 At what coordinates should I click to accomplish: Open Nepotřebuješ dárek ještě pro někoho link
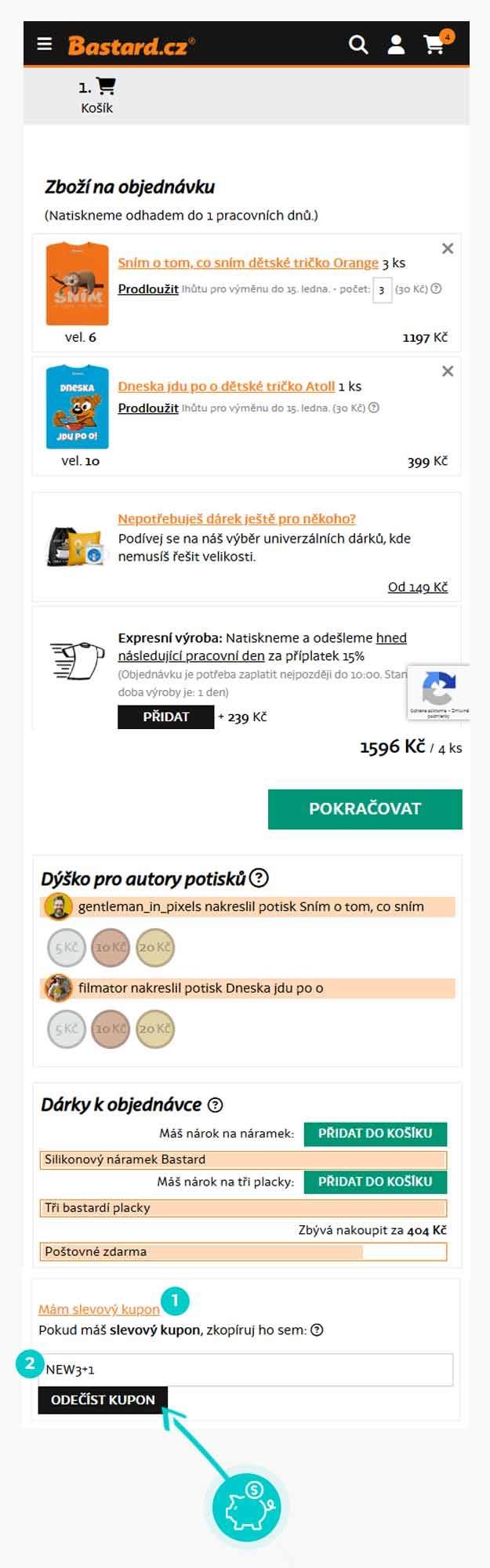tap(237, 518)
